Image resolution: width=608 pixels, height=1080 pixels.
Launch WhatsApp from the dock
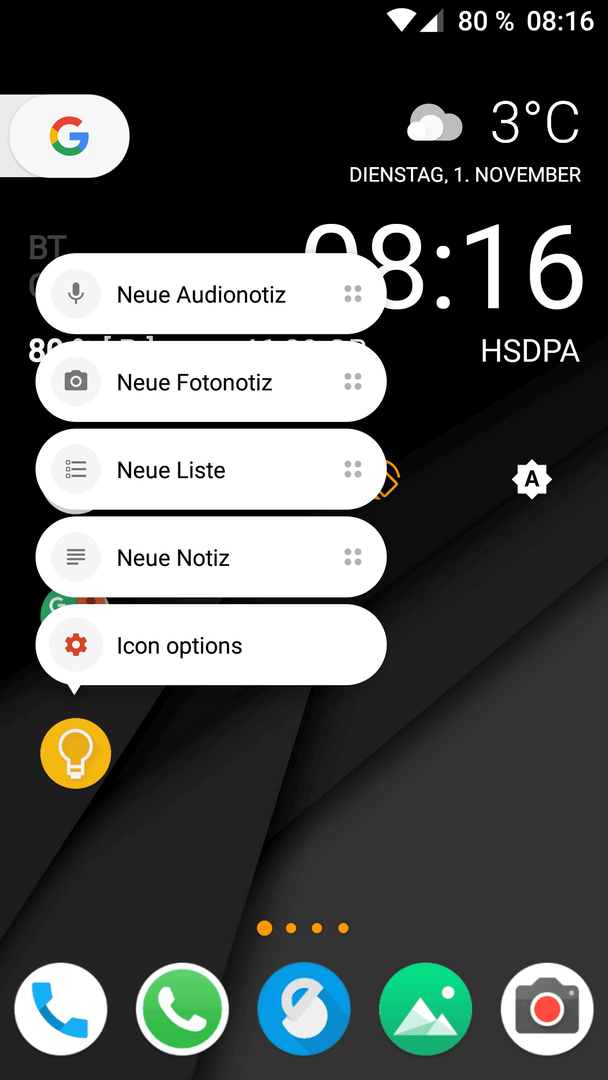coord(182,1008)
